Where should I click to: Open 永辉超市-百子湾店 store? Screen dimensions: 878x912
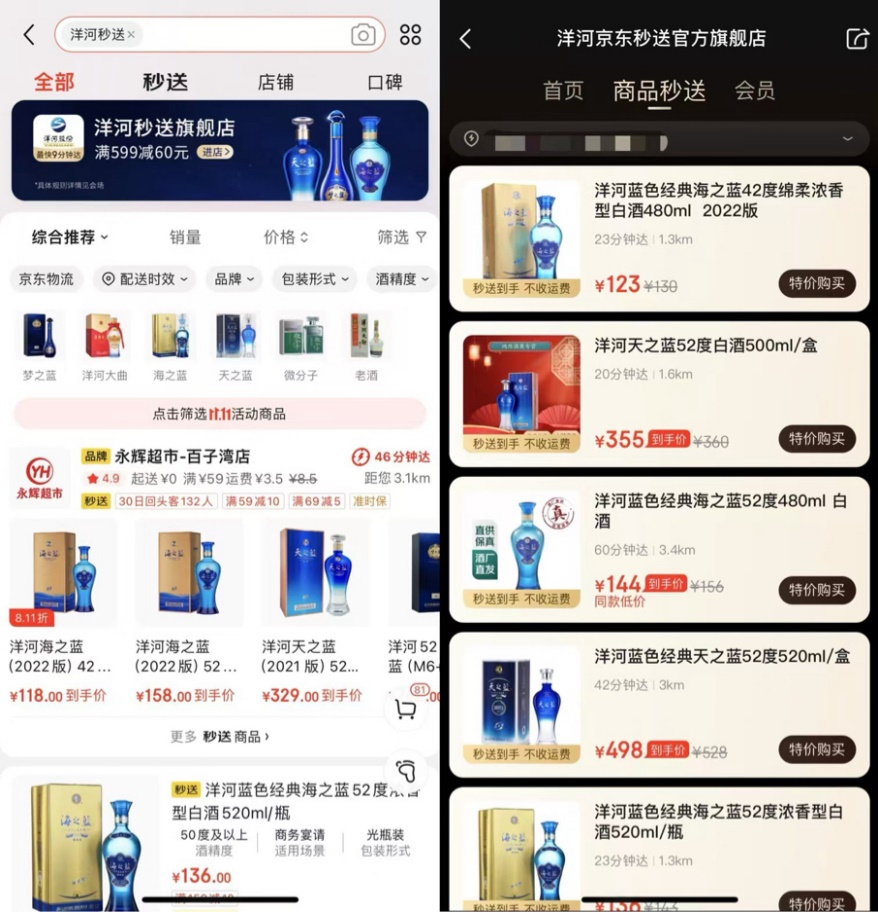181,456
